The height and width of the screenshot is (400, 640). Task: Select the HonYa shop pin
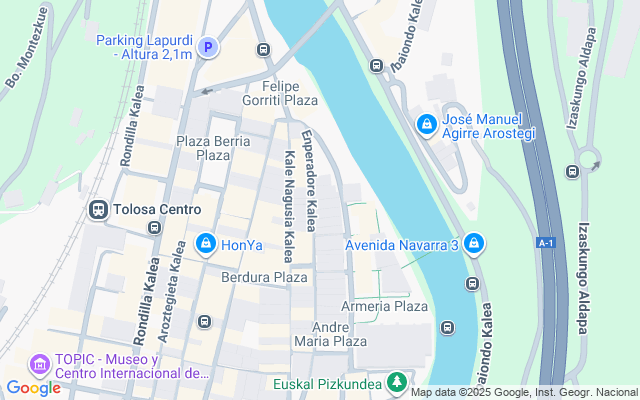(206, 243)
